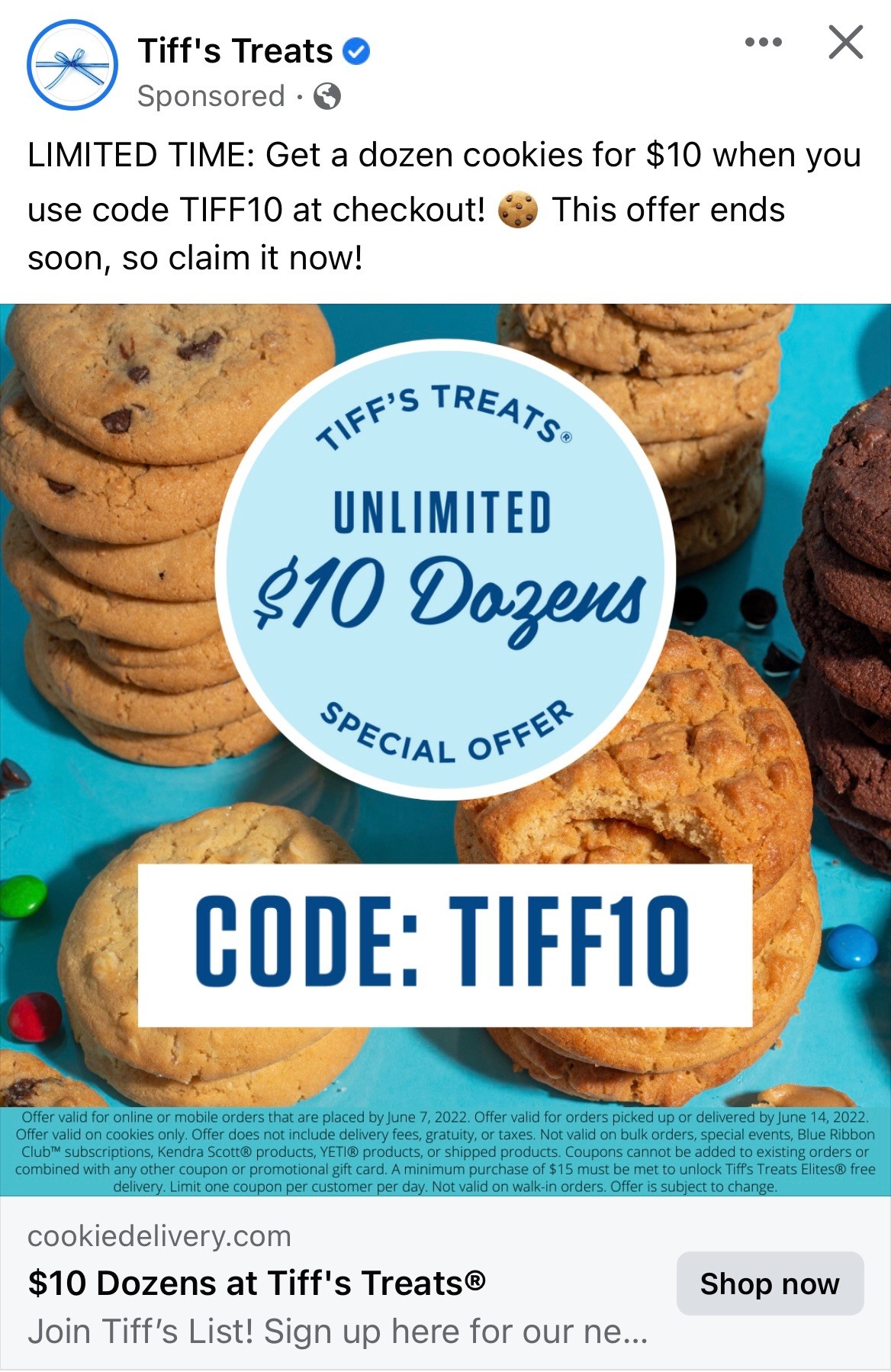Image resolution: width=891 pixels, height=1372 pixels.
Task: Open the Tiff's Treats page name
Action: coord(235,51)
